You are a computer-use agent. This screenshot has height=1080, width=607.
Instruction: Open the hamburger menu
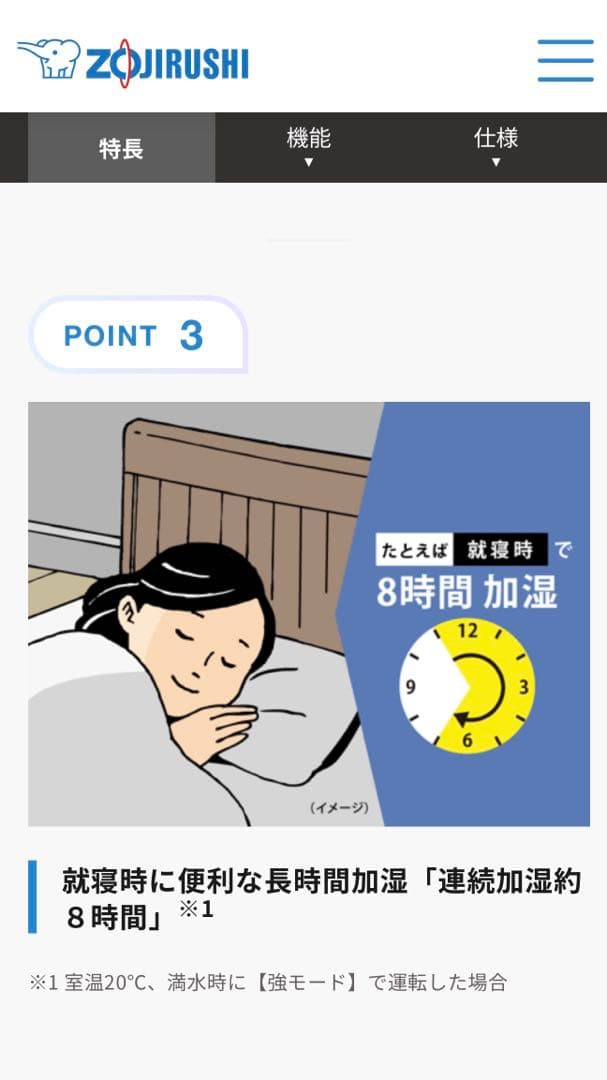tap(565, 60)
